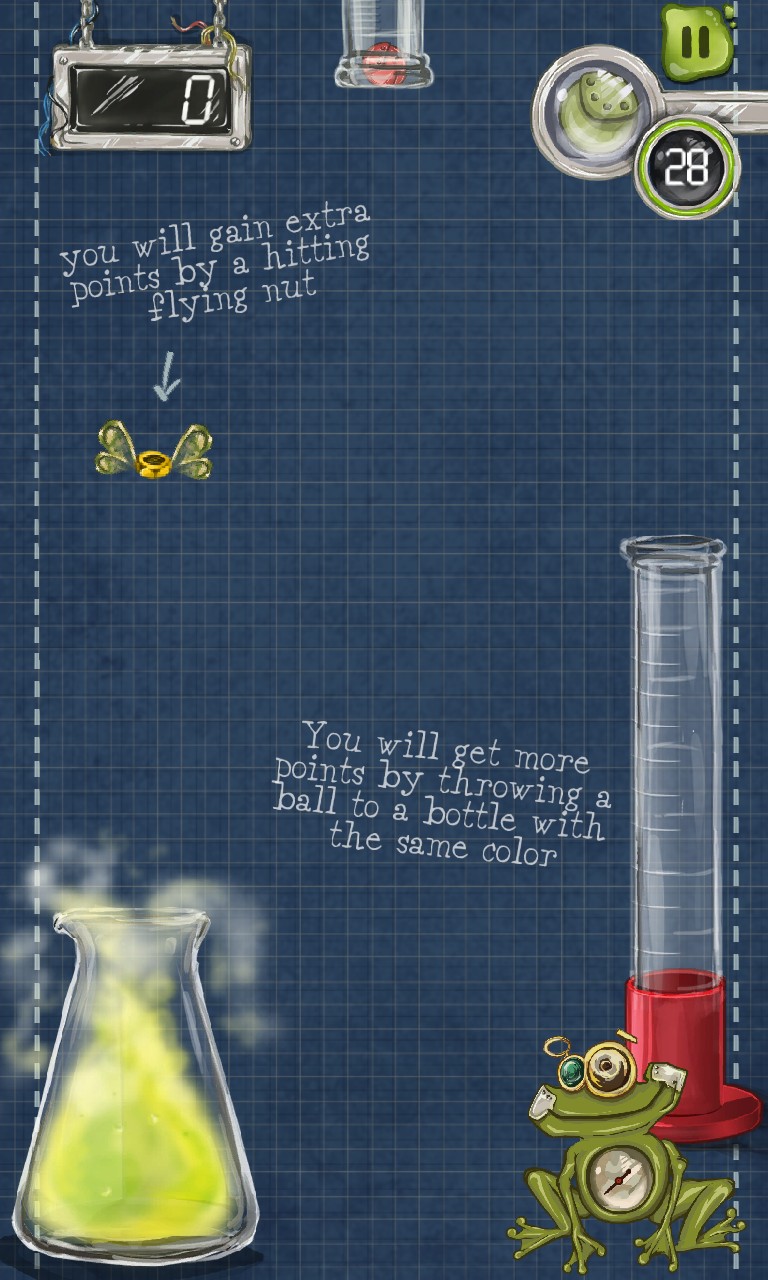Pause the game with the green button
The image size is (768, 1280).
(698, 40)
